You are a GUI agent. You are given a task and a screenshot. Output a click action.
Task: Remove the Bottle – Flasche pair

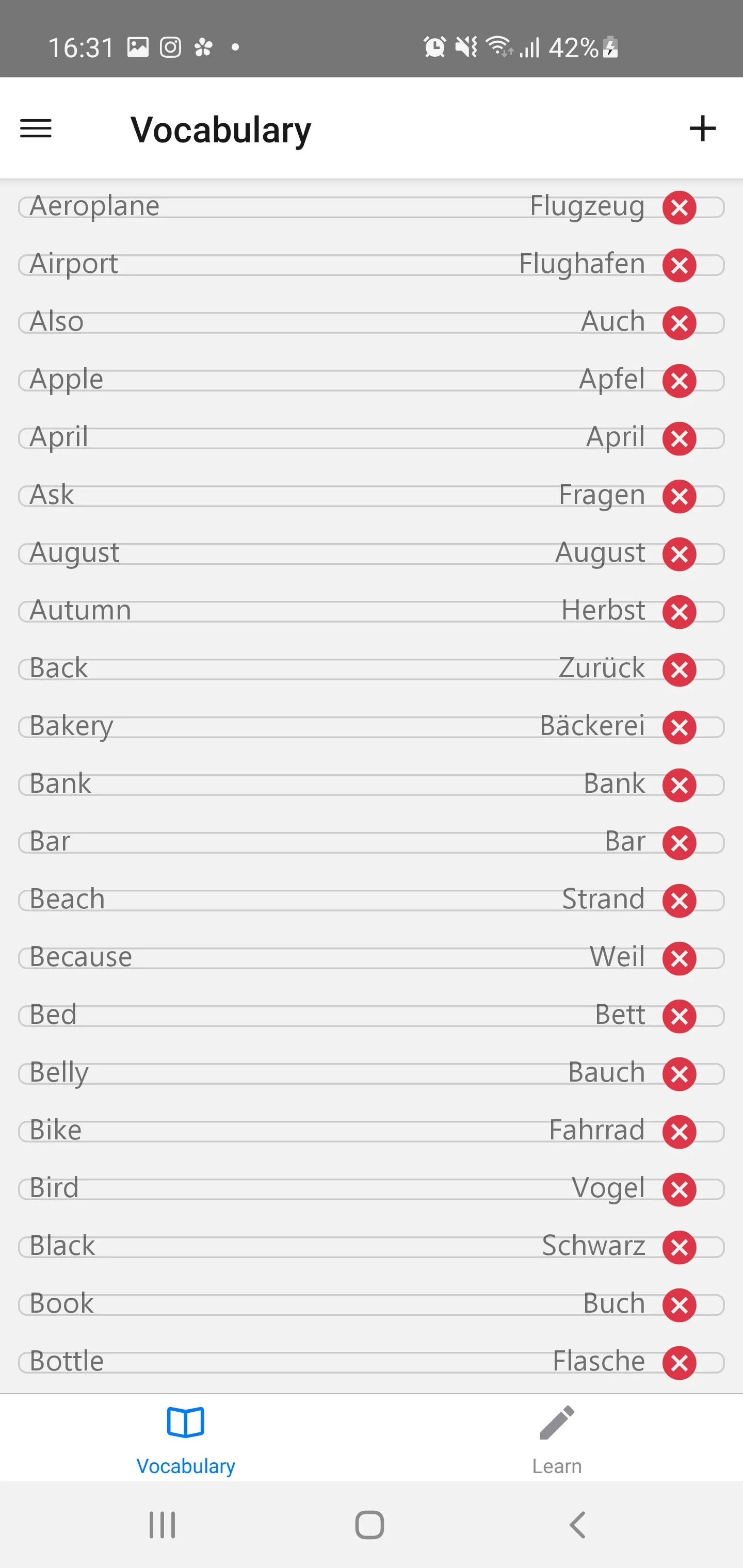pyautogui.click(x=679, y=1363)
